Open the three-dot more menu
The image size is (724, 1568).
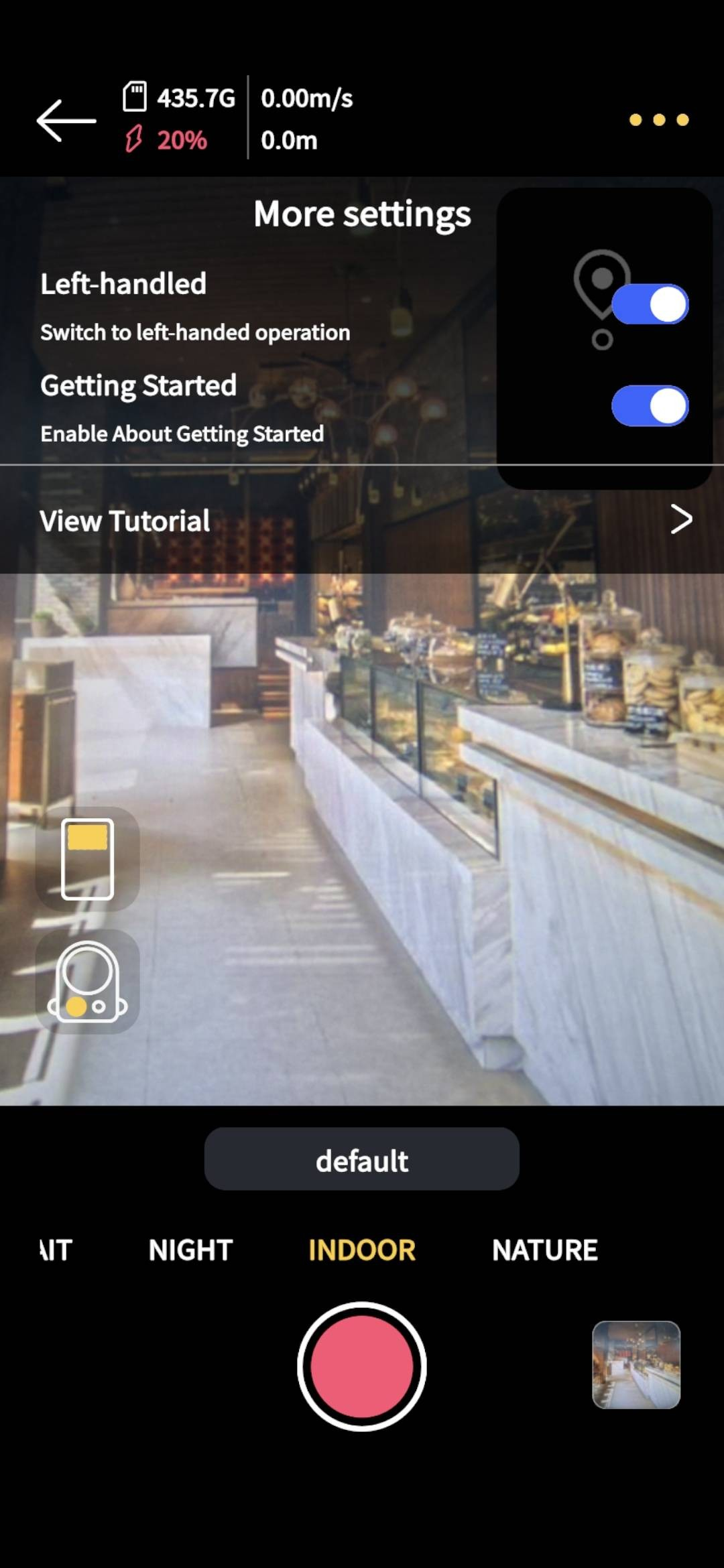point(659,120)
